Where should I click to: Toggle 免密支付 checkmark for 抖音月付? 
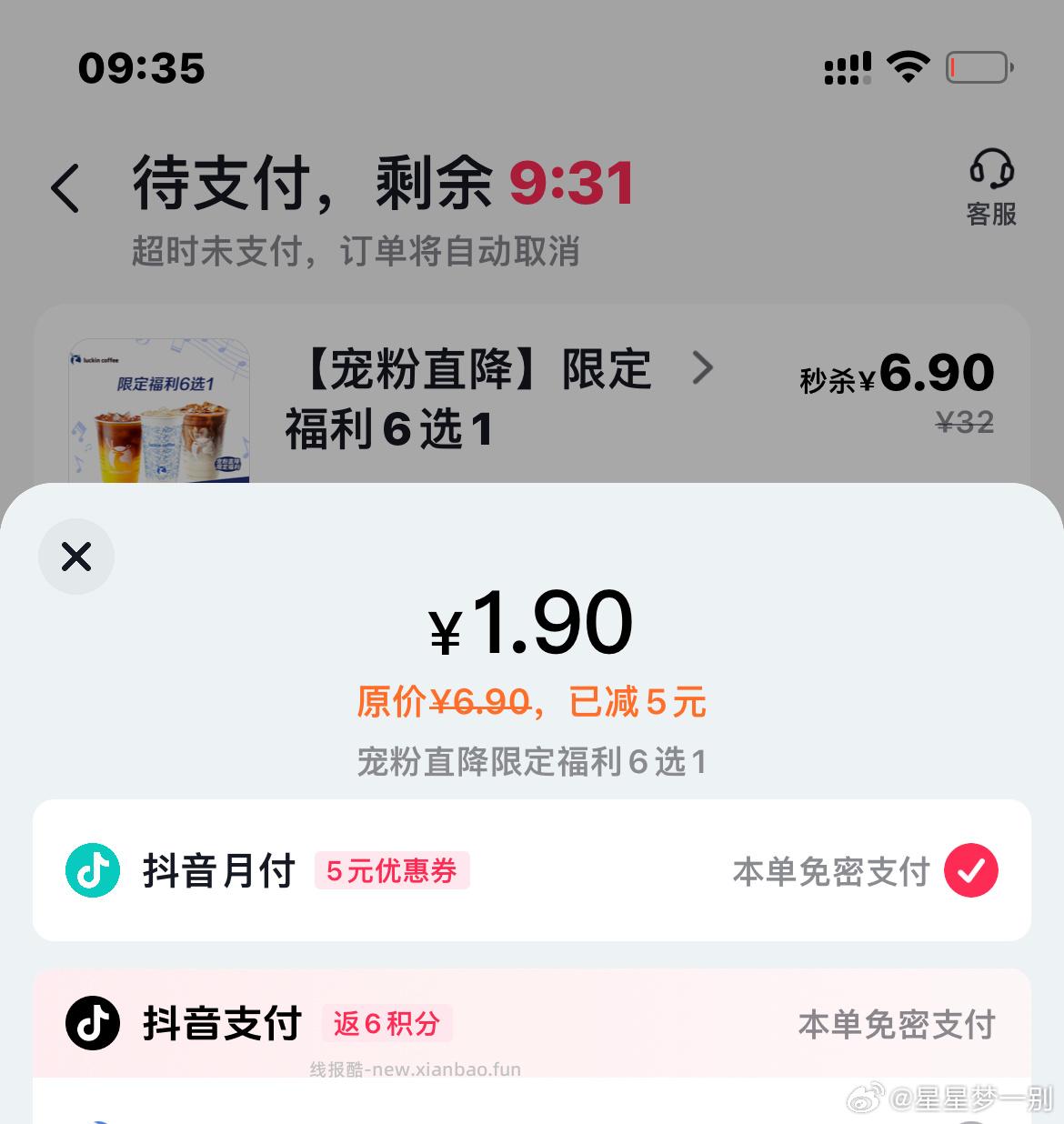click(970, 870)
